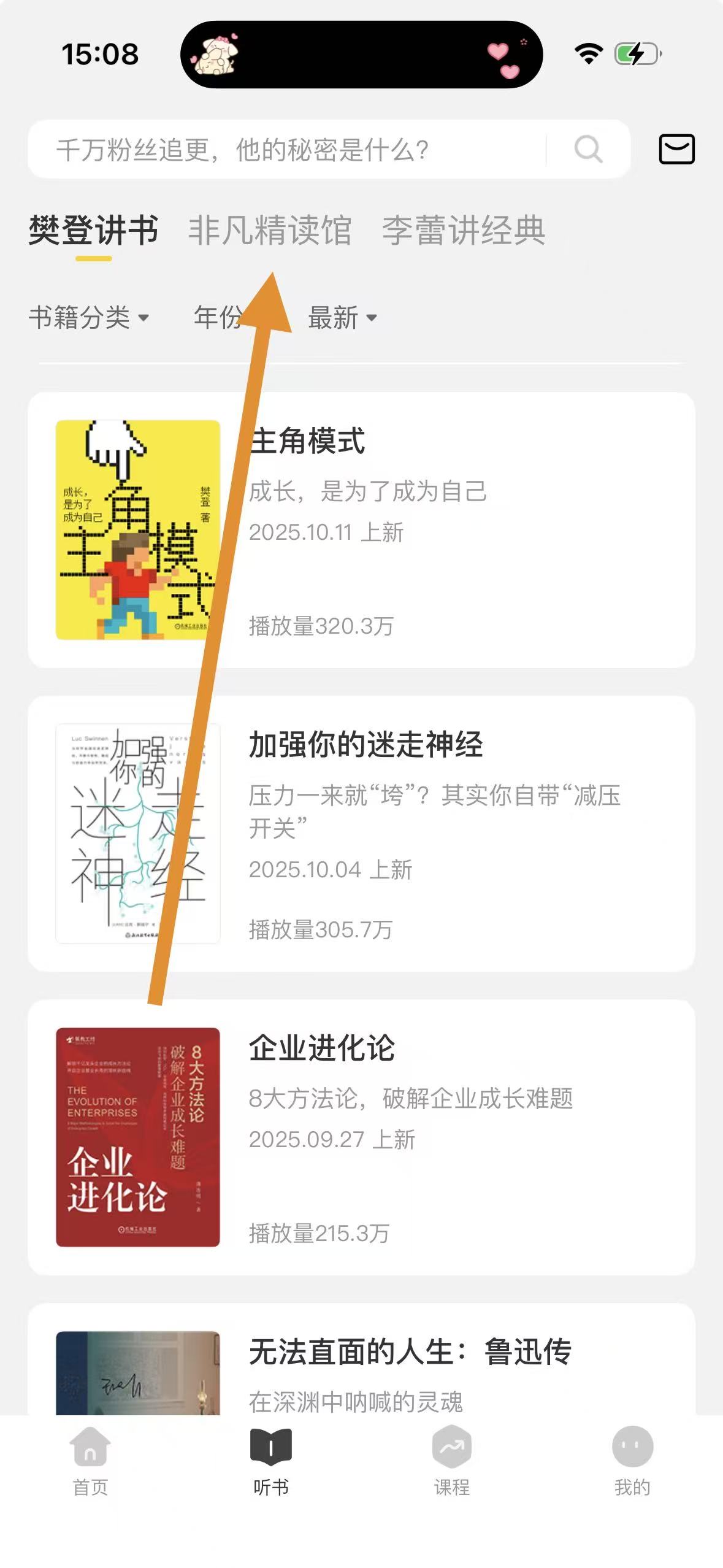Select the 樊登讲书 tab
723x1568 pixels.
pyautogui.click(x=93, y=231)
